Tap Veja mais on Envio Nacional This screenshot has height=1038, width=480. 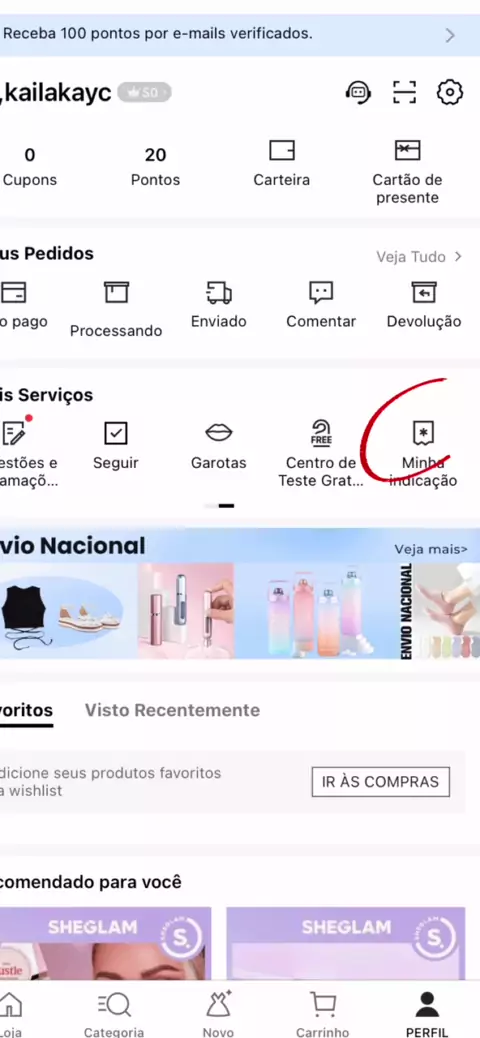tap(431, 549)
